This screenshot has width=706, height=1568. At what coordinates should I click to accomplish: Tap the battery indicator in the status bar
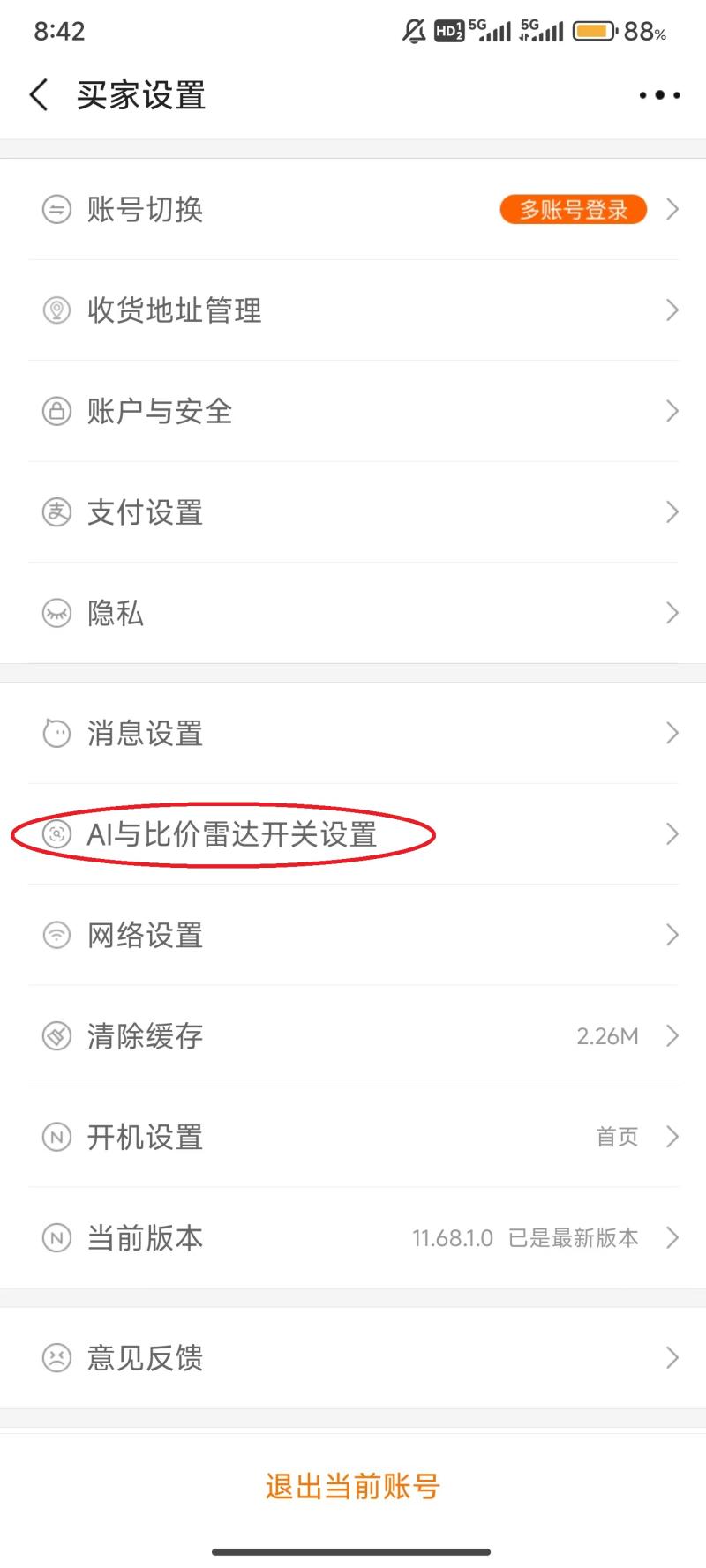pyautogui.click(x=593, y=30)
